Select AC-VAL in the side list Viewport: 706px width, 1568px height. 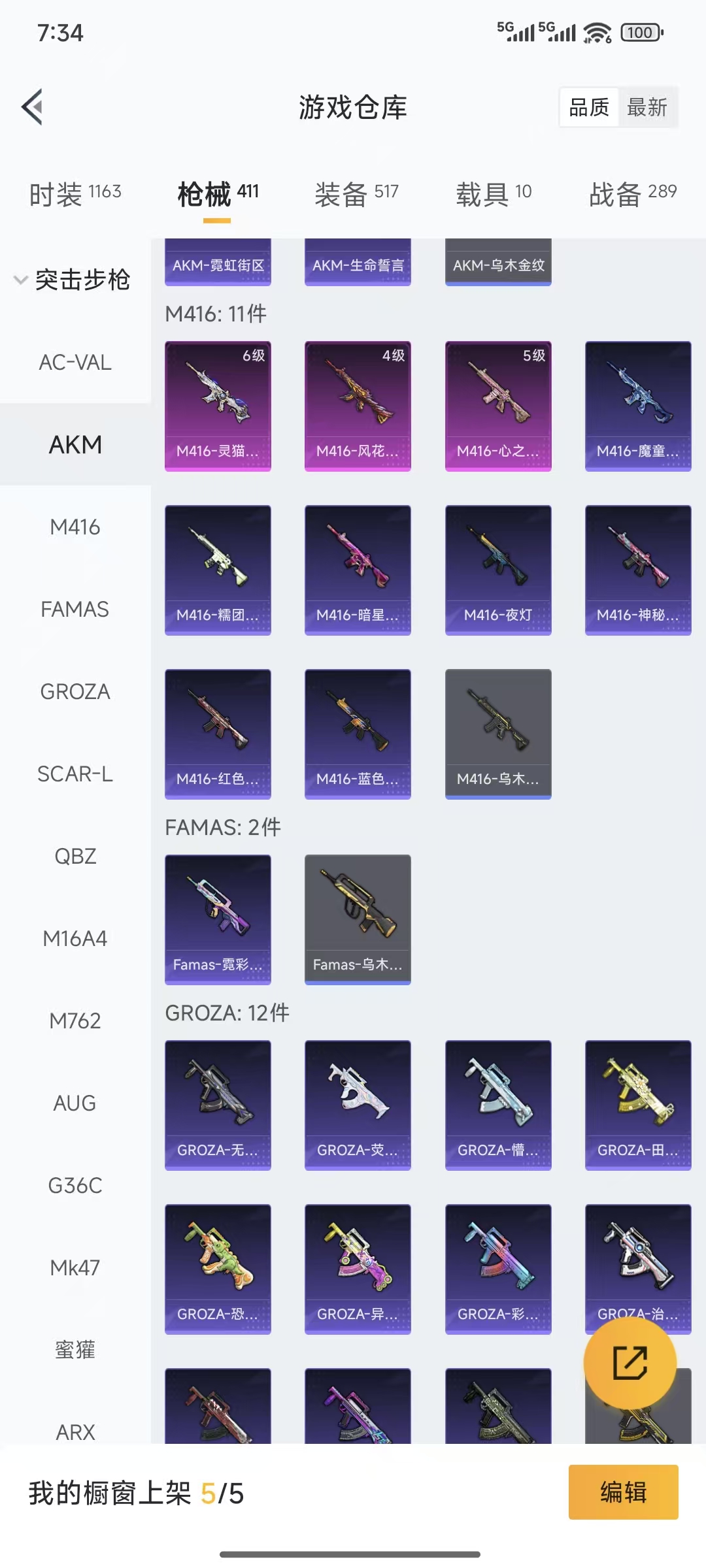pyautogui.click(x=75, y=362)
